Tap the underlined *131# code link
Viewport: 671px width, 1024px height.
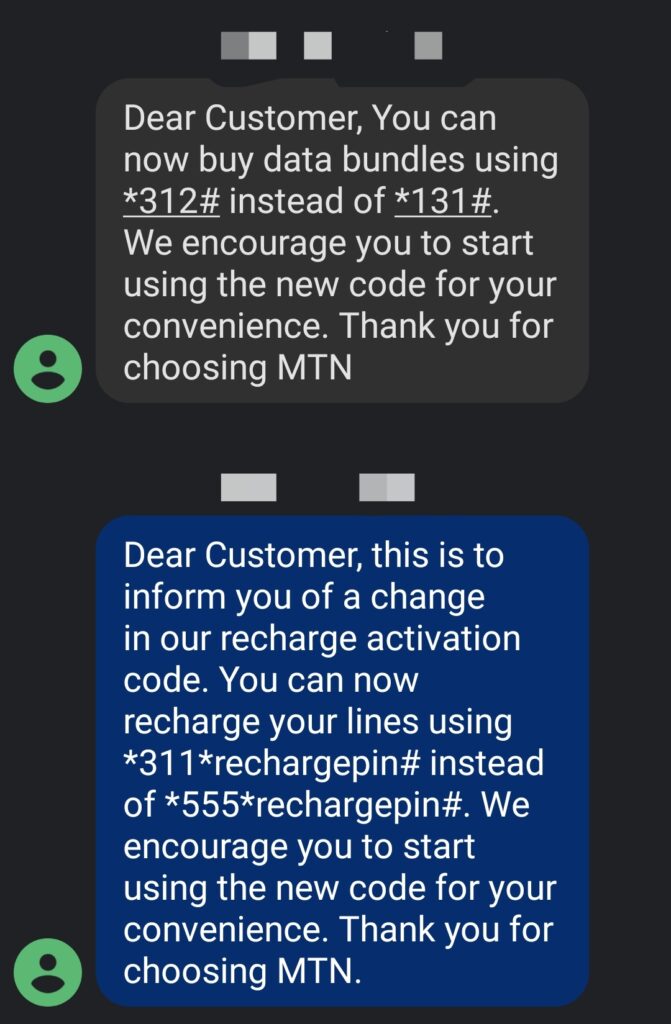click(x=443, y=201)
